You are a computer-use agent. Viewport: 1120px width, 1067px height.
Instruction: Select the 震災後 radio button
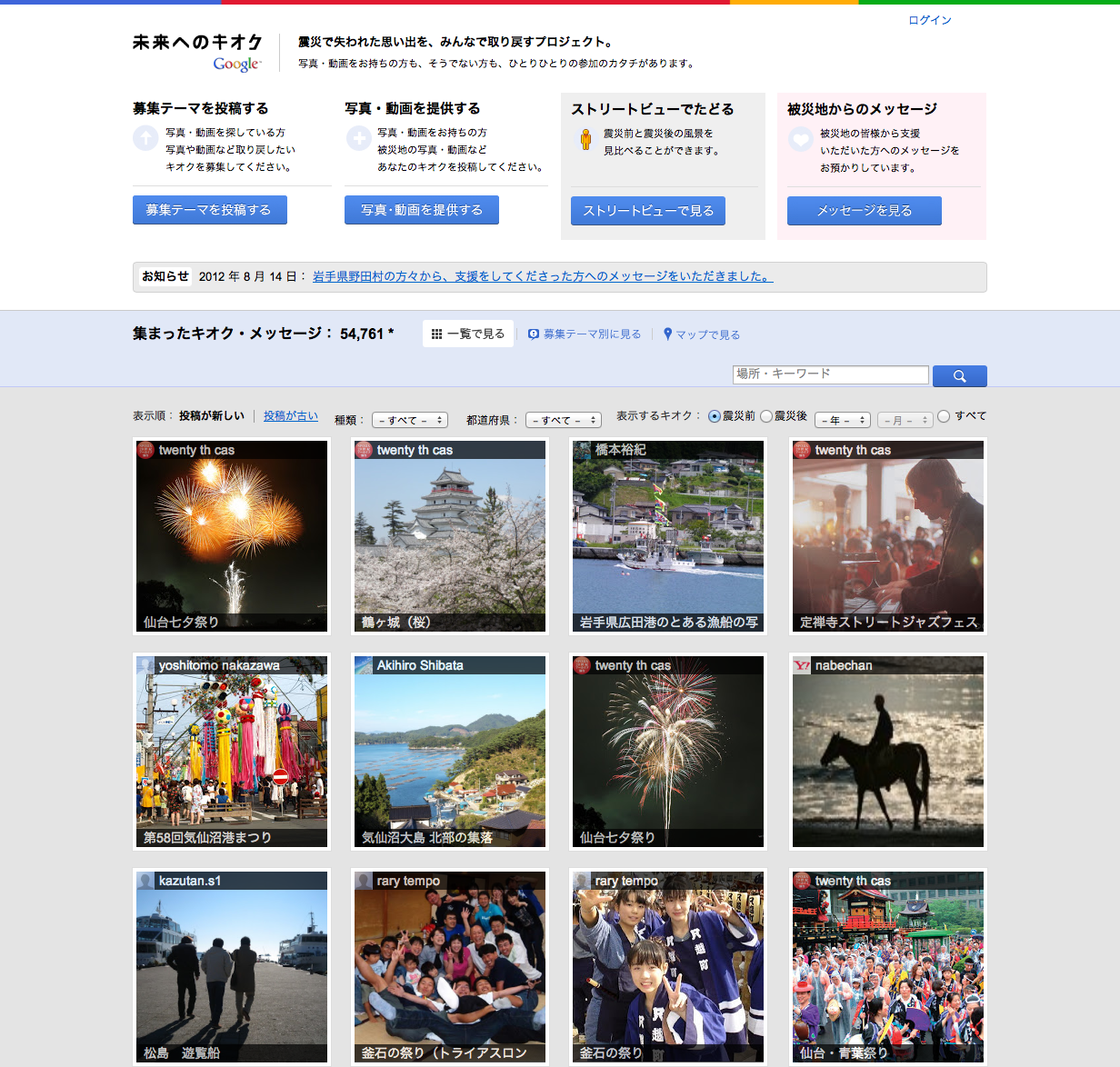point(766,416)
